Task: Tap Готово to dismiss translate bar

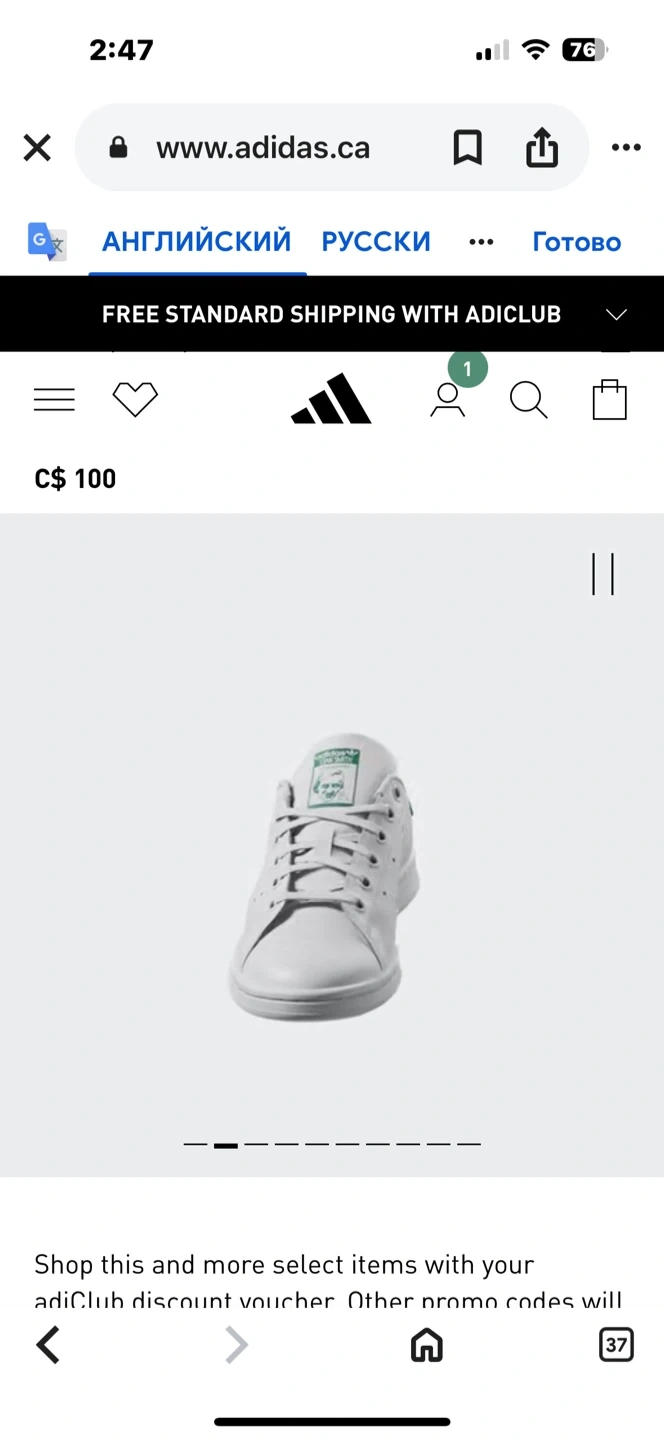Action: tap(576, 242)
